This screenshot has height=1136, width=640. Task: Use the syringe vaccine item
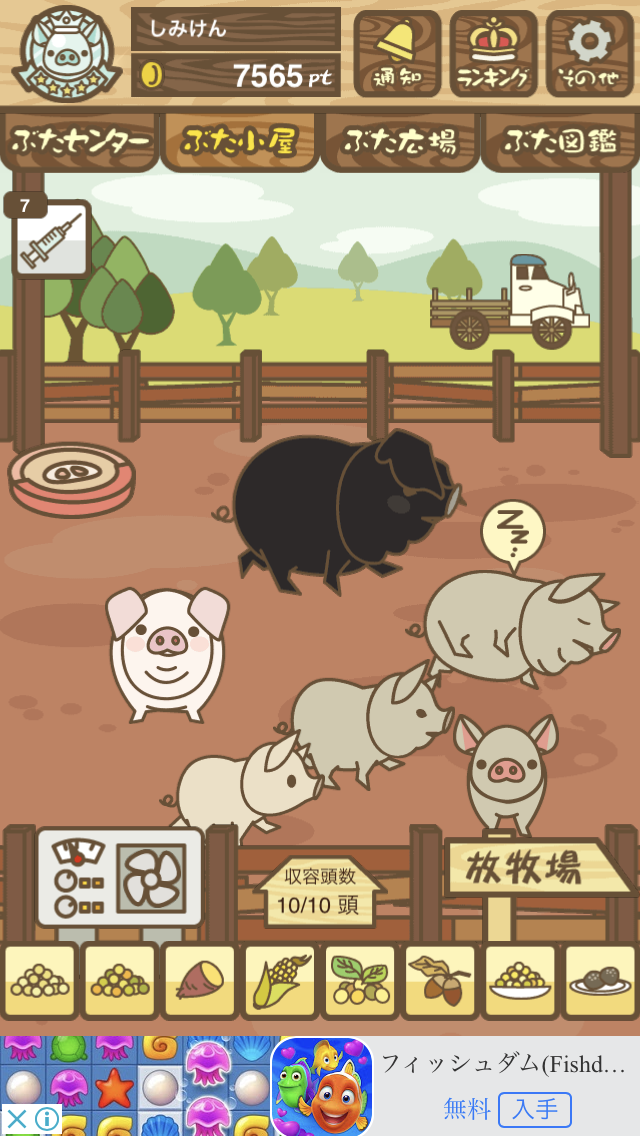tap(51, 238)
